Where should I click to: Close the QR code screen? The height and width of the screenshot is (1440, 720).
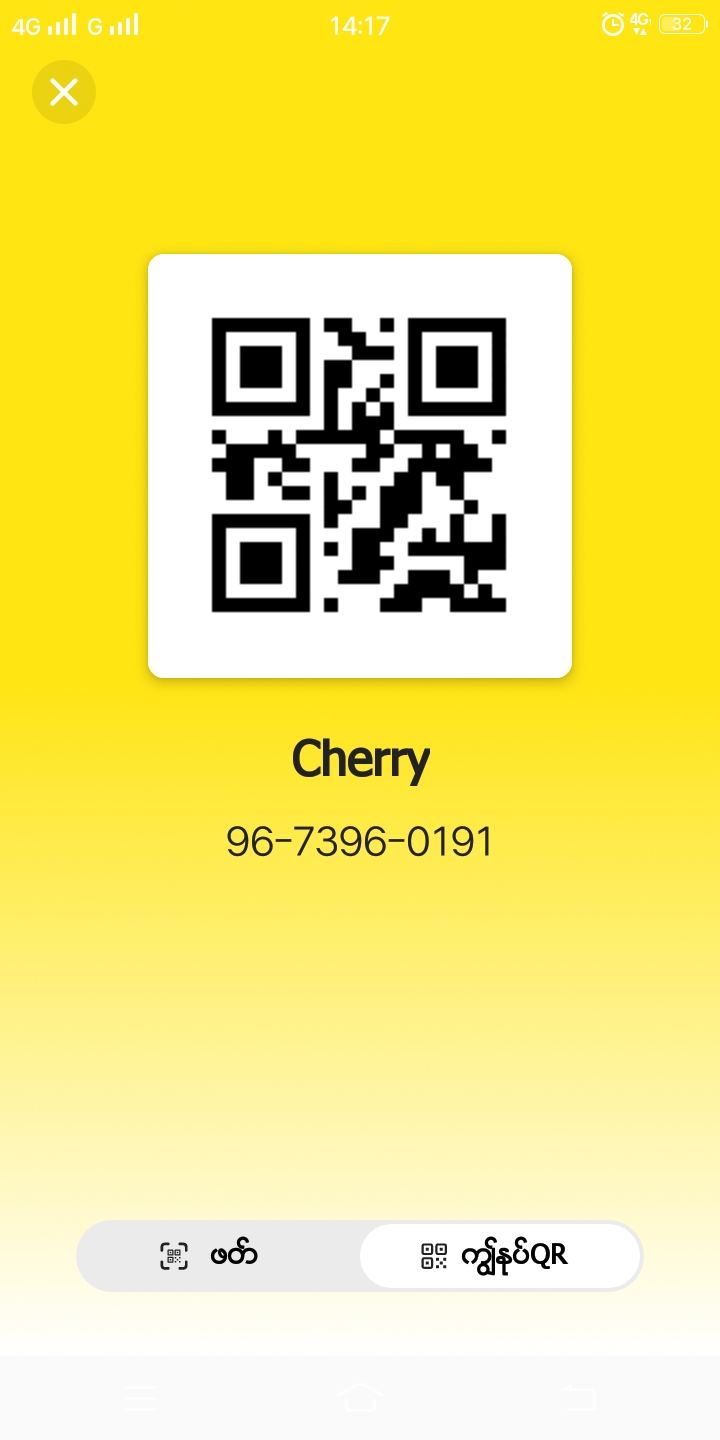[x=64, y=92]
